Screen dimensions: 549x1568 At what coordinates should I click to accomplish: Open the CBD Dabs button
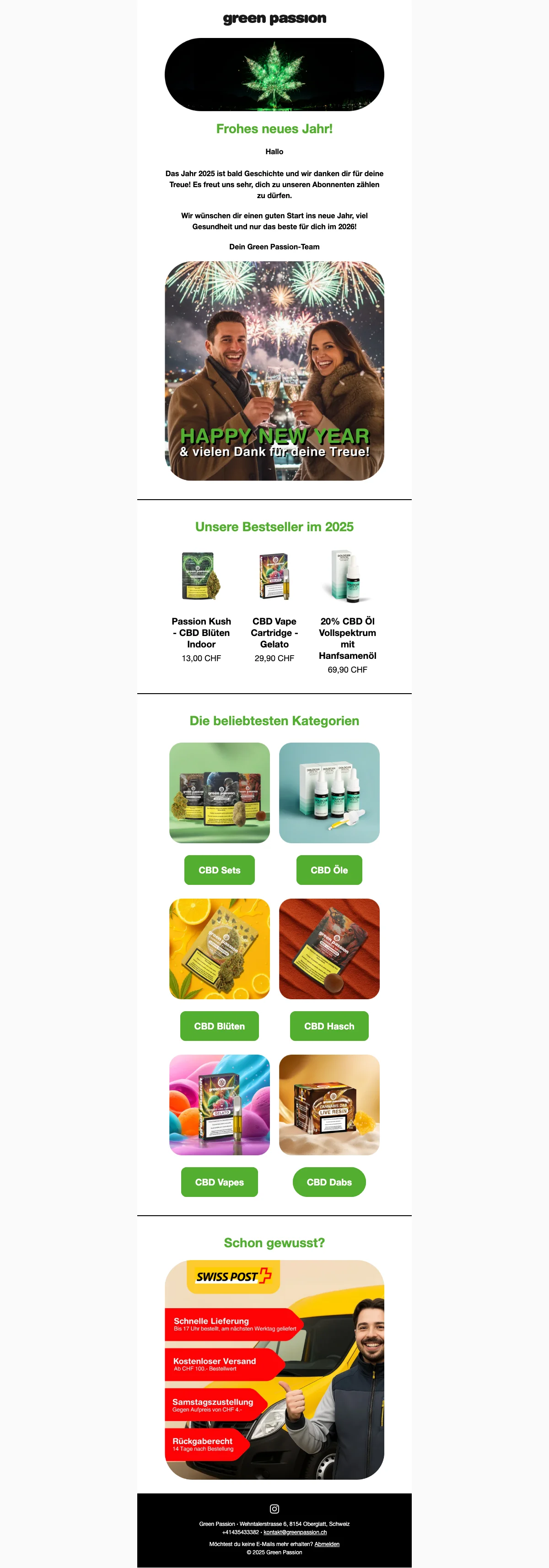328,1181
